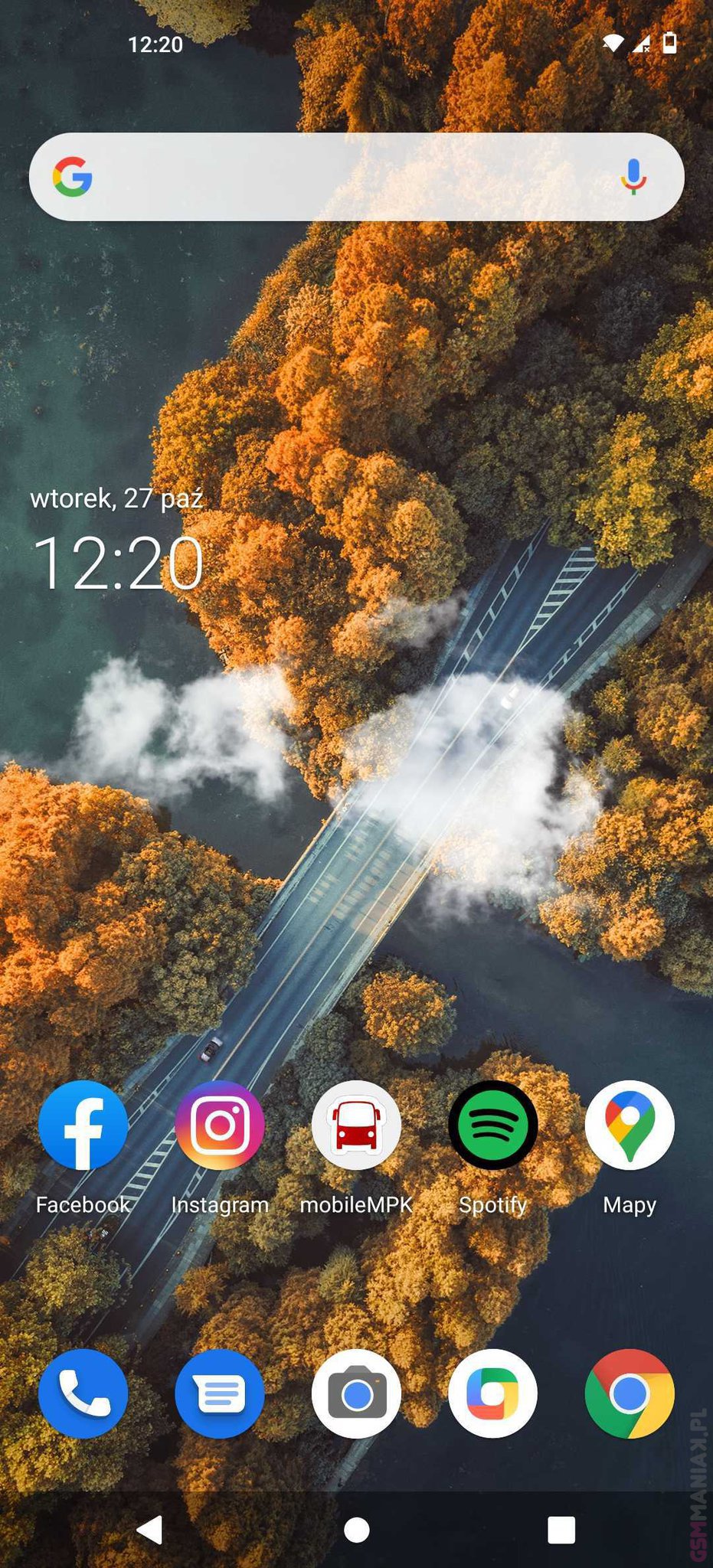Open the Phone dialer
Image resolution: width=713 pixels, height=1568 pixels.
[83, 1394]
